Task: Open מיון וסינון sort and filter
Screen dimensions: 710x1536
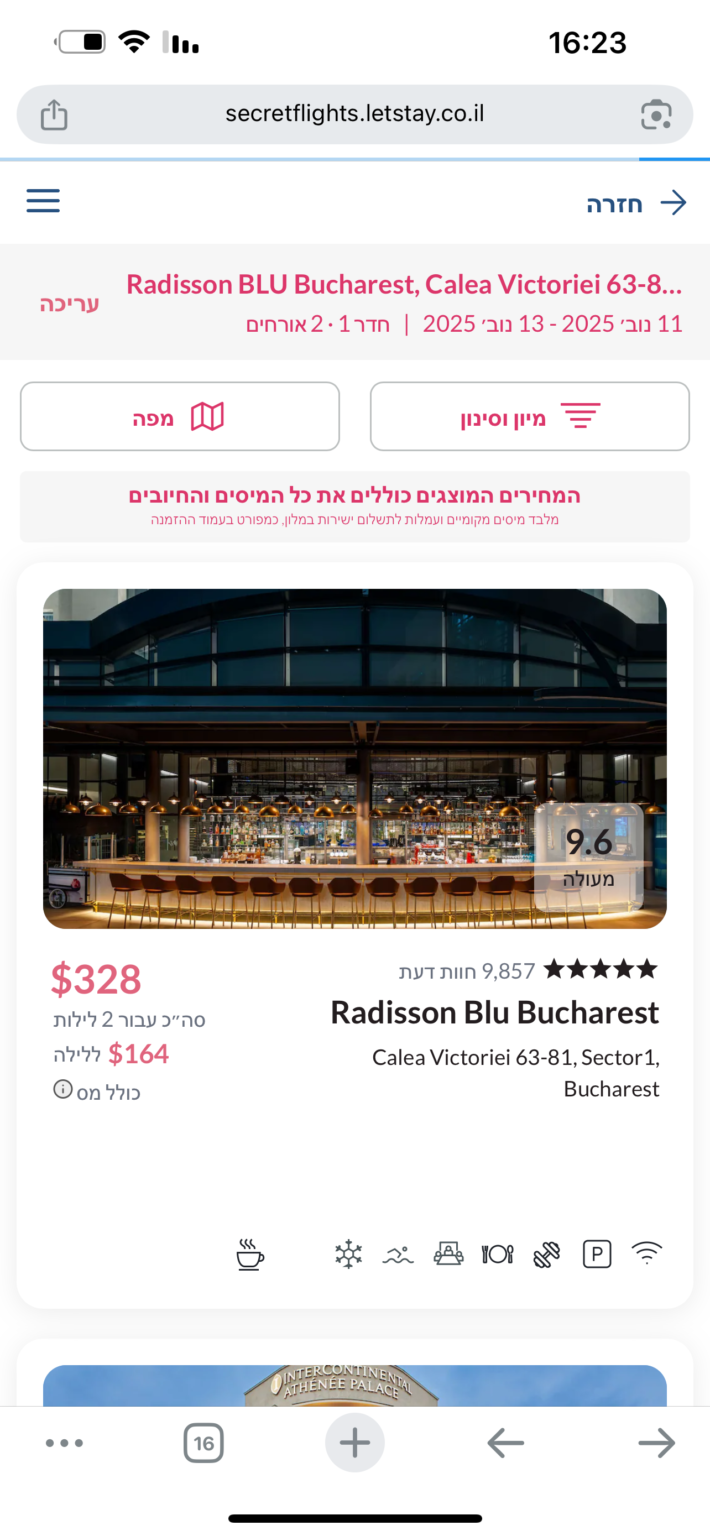Action: (530, 416)
